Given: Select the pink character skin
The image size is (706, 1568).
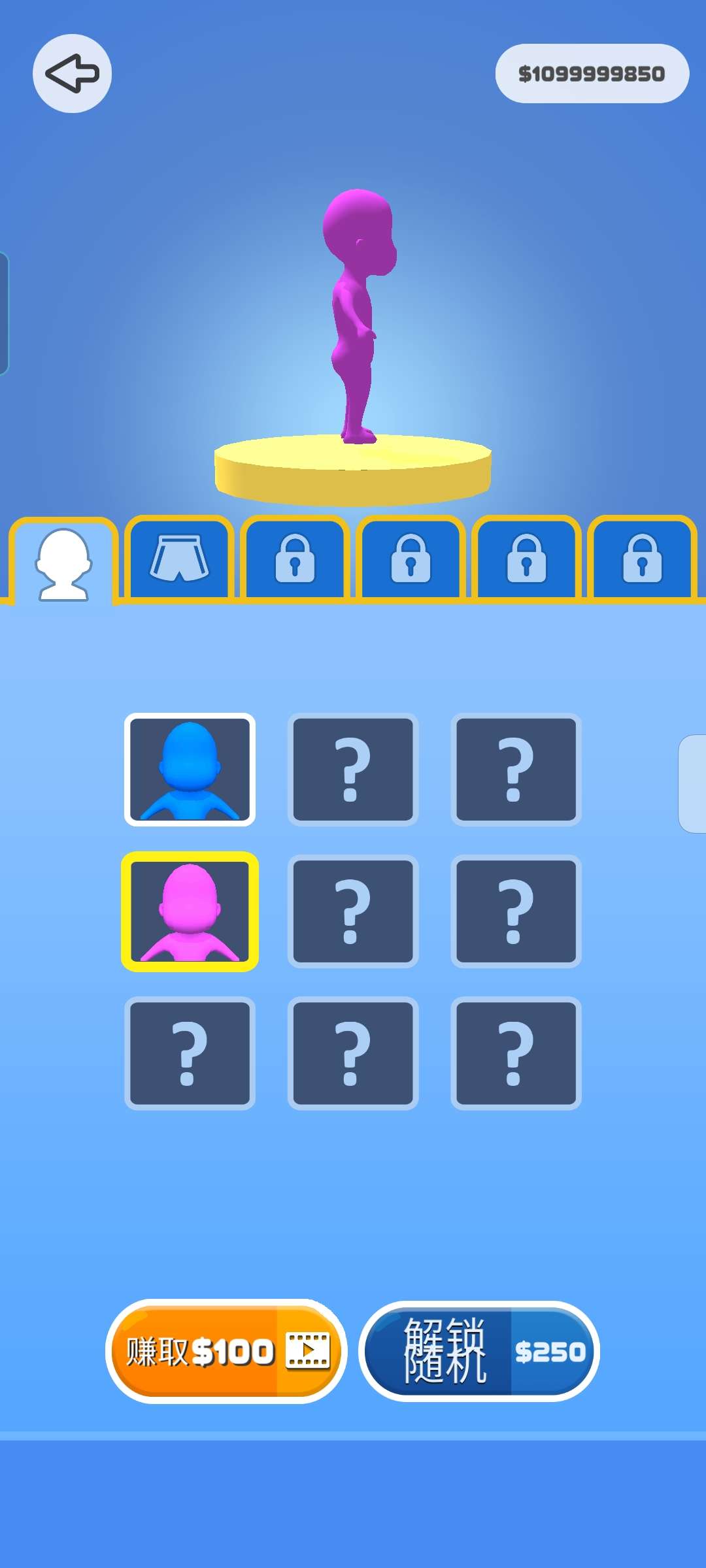Looking at the screenshot, I should (190, 911).
